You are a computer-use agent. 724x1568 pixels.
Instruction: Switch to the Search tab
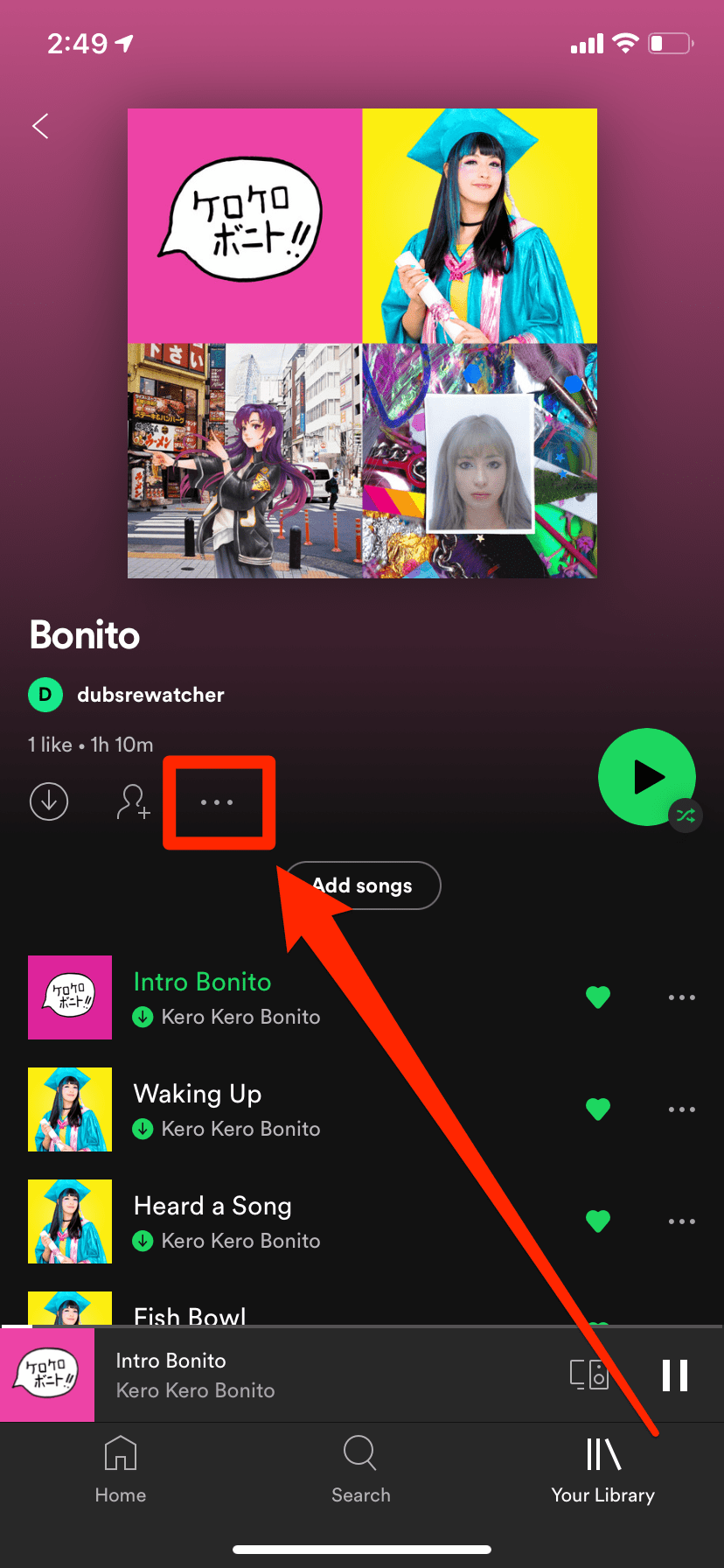tap(360, 1470)
